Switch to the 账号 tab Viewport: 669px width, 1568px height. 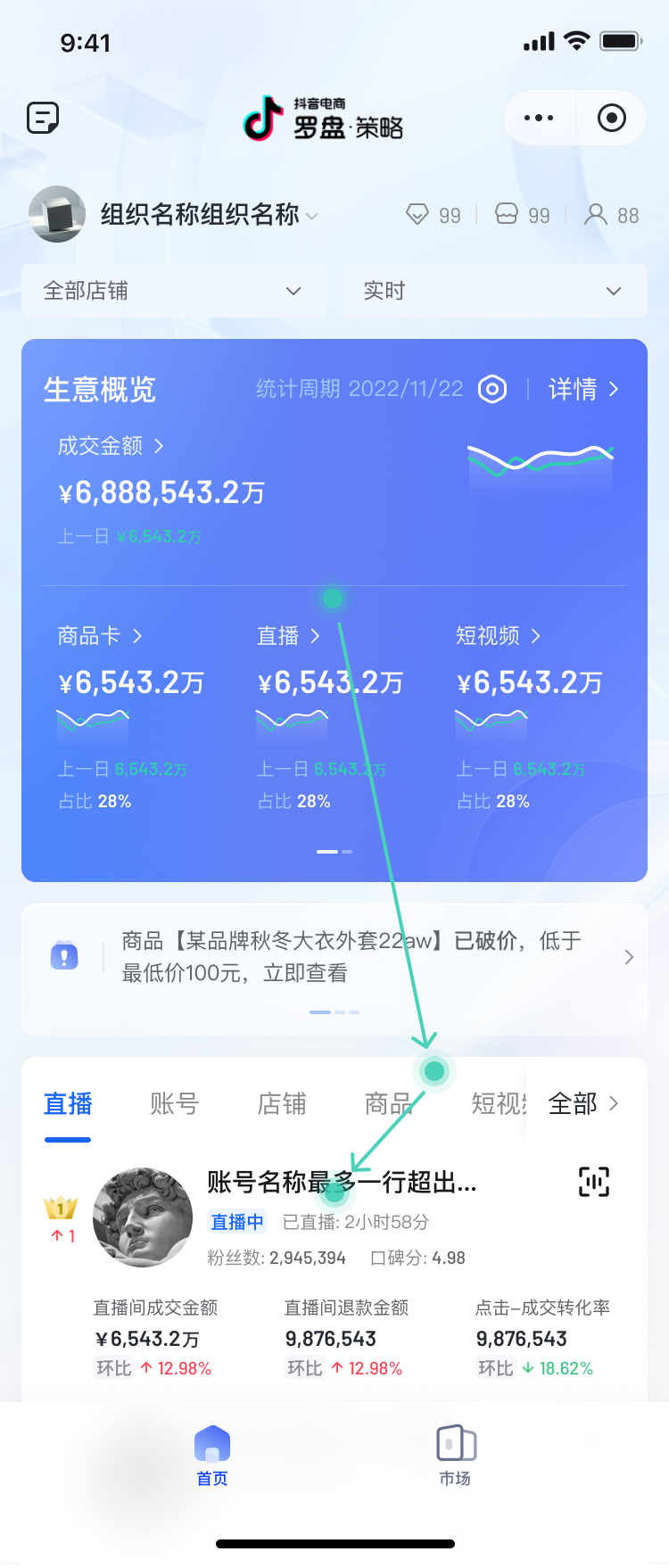click(174, 1104)
